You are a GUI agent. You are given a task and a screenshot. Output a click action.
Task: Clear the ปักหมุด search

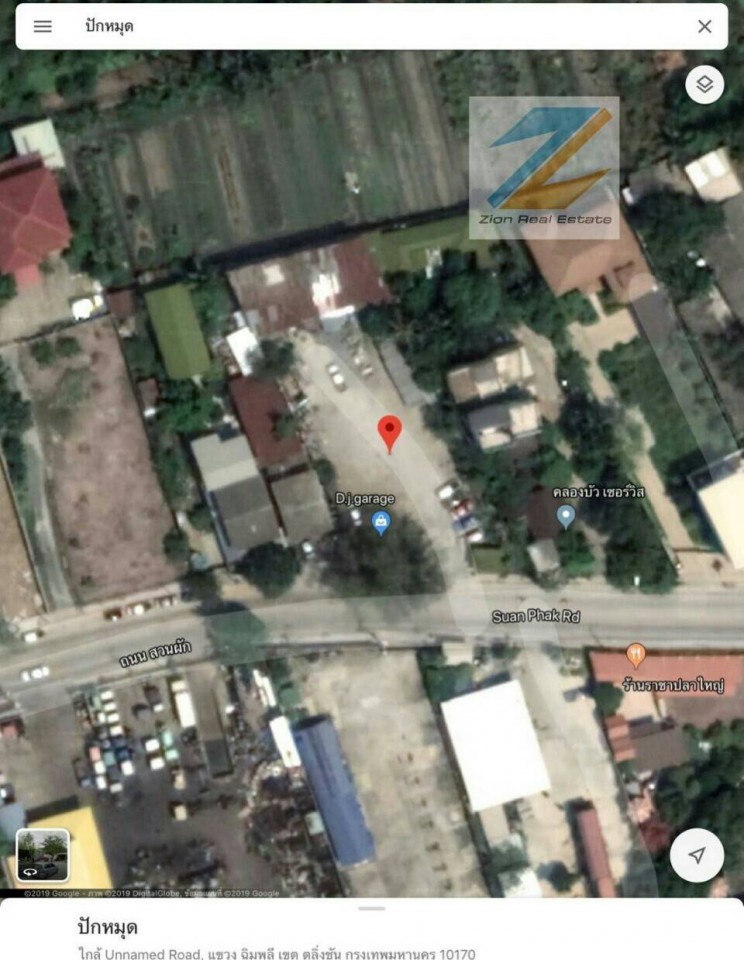(704, 27)
